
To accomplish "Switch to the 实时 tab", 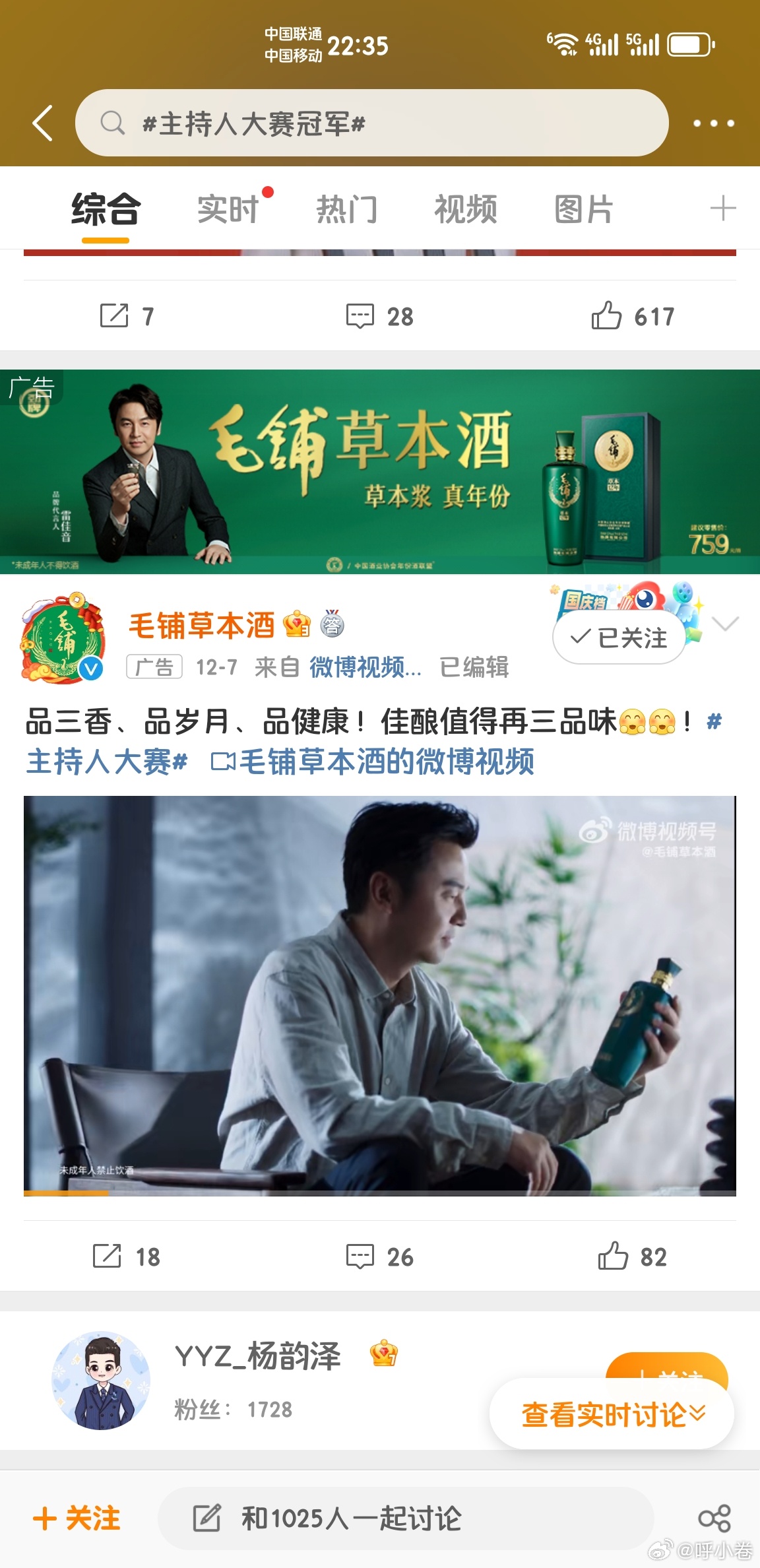I will coord(228,209).
